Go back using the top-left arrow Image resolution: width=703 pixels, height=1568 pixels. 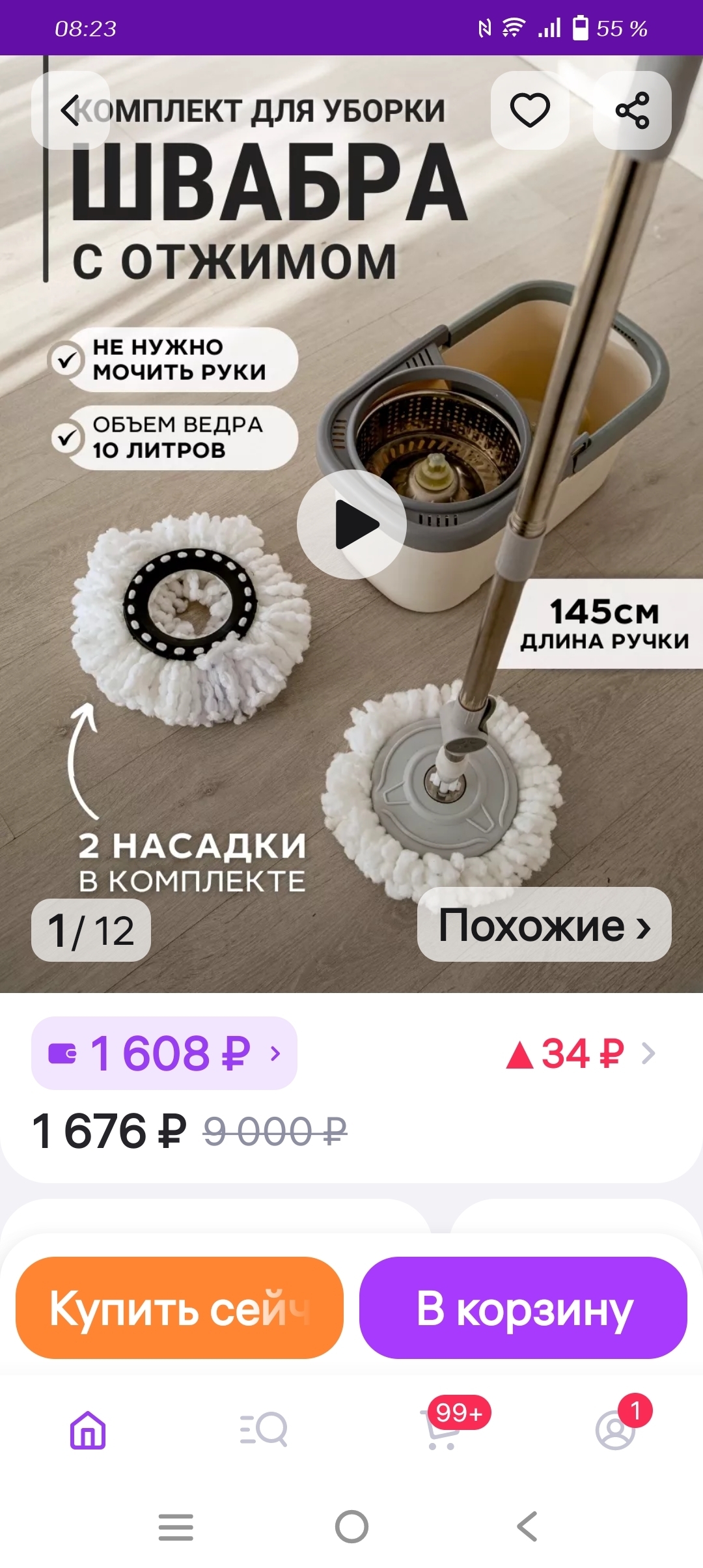tap(70, 110)
